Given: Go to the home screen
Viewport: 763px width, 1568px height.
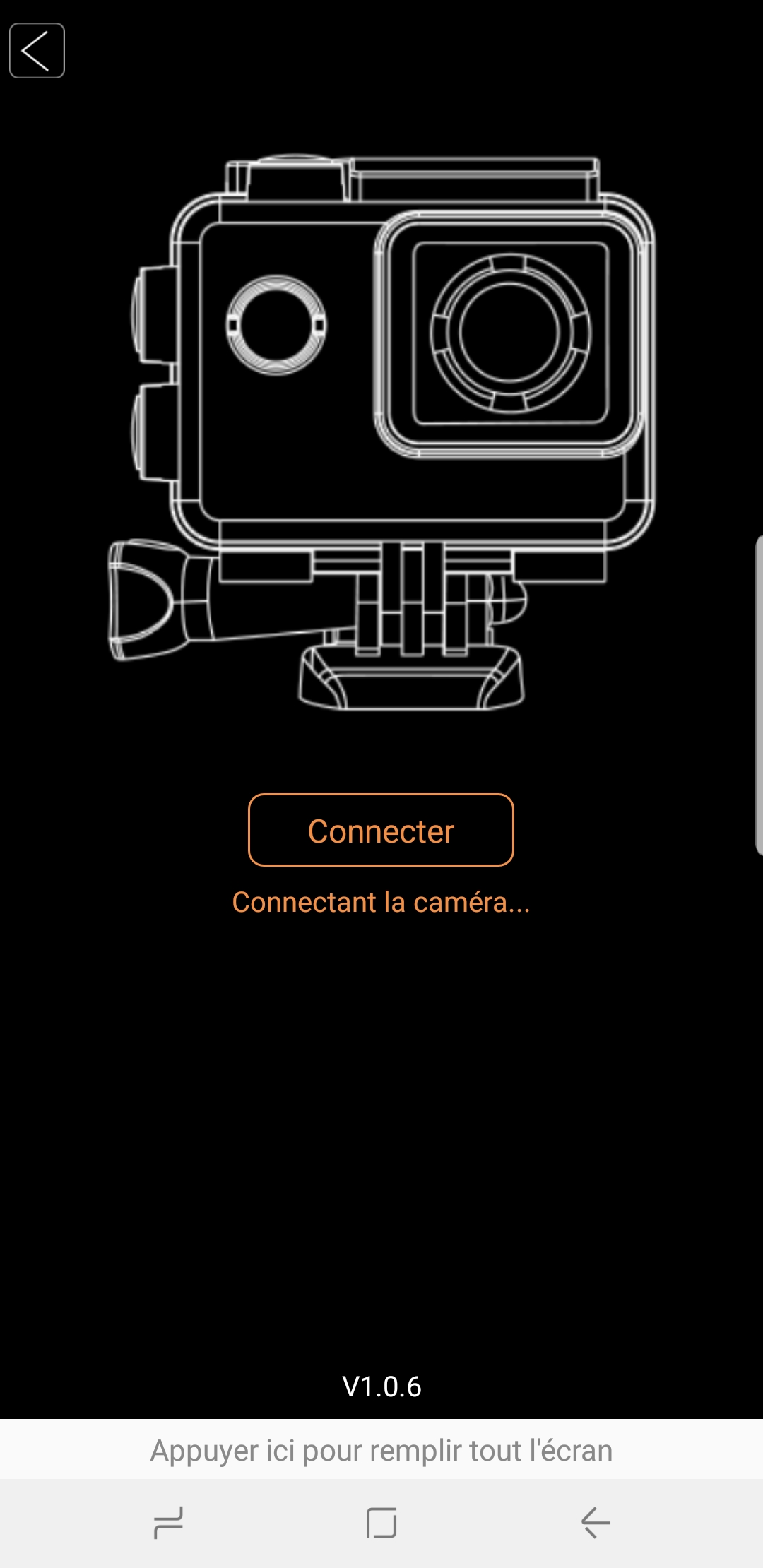Looking at the screenshot, I should coord(381,1523).
